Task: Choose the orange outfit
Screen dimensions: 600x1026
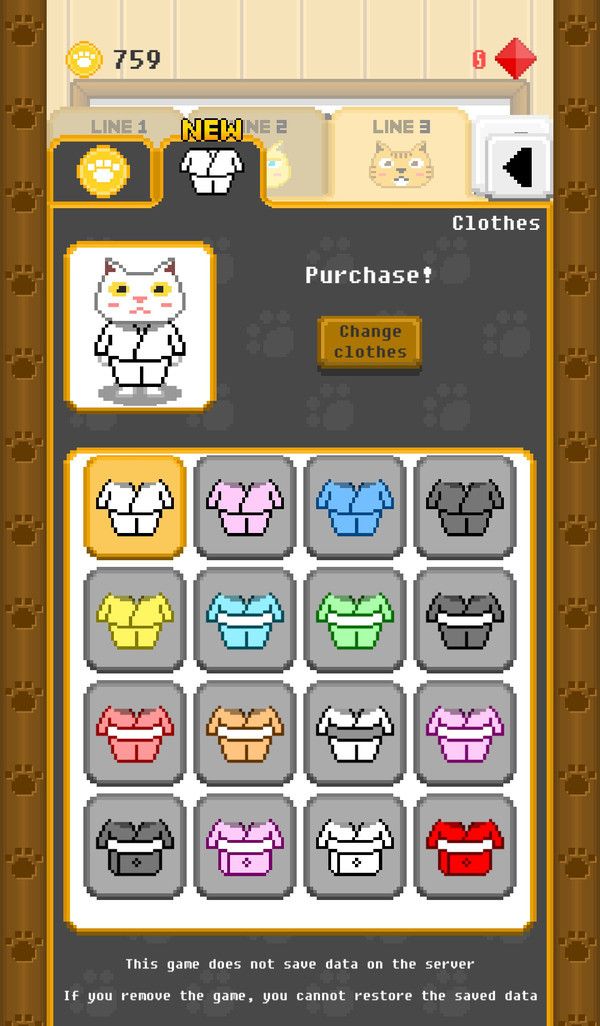Action: pyautogui.click(x=245, y=733)
